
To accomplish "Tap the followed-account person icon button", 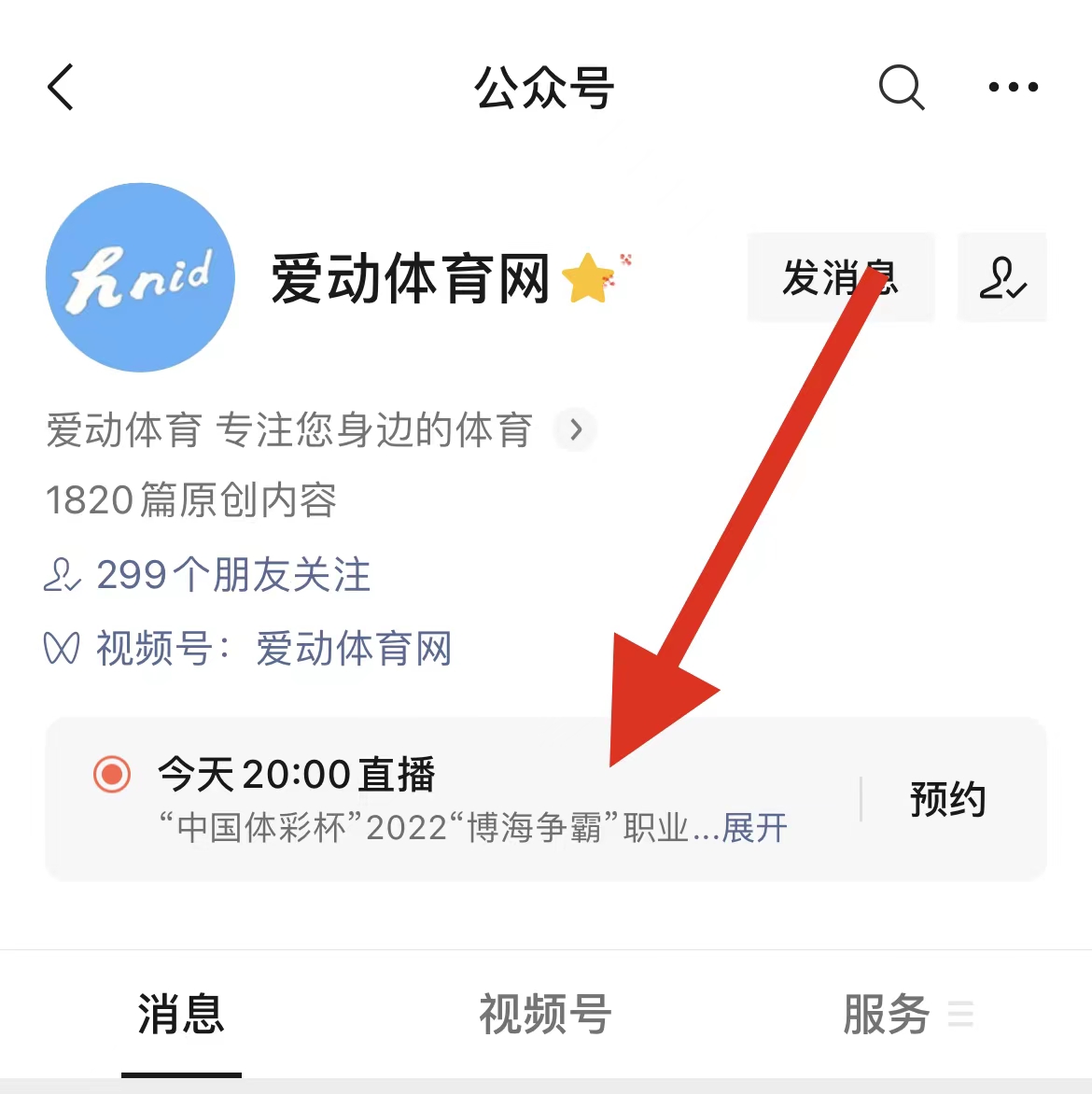I will [x=1002, y=277].
